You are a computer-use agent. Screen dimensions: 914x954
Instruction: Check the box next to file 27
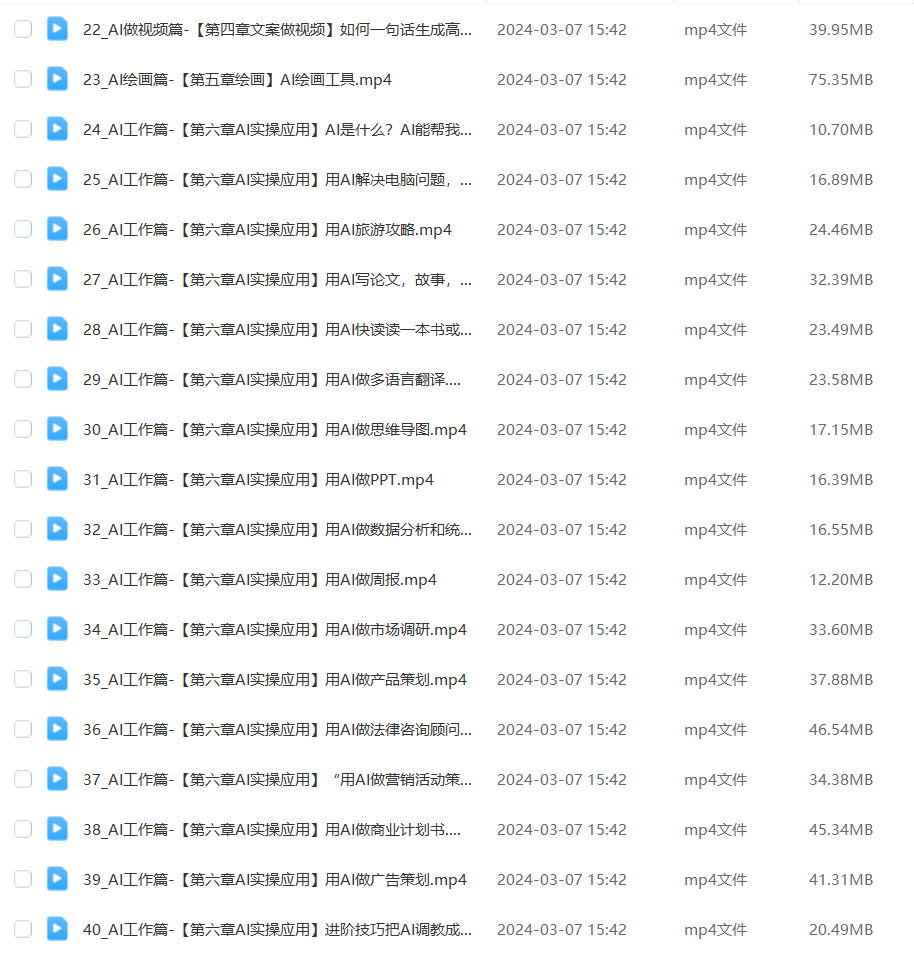point(23,279)
